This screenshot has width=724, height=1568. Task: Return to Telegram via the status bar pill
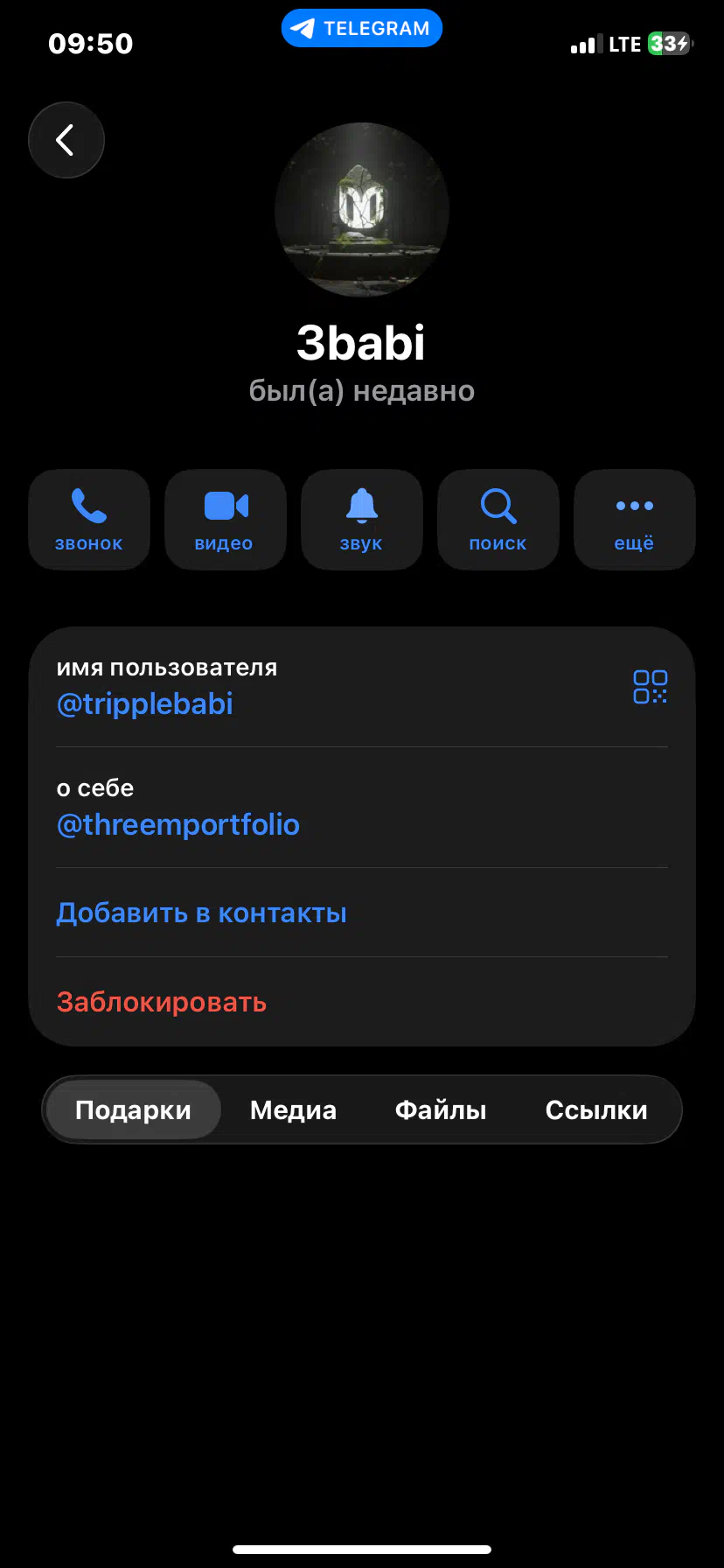[x=362, y=28]
